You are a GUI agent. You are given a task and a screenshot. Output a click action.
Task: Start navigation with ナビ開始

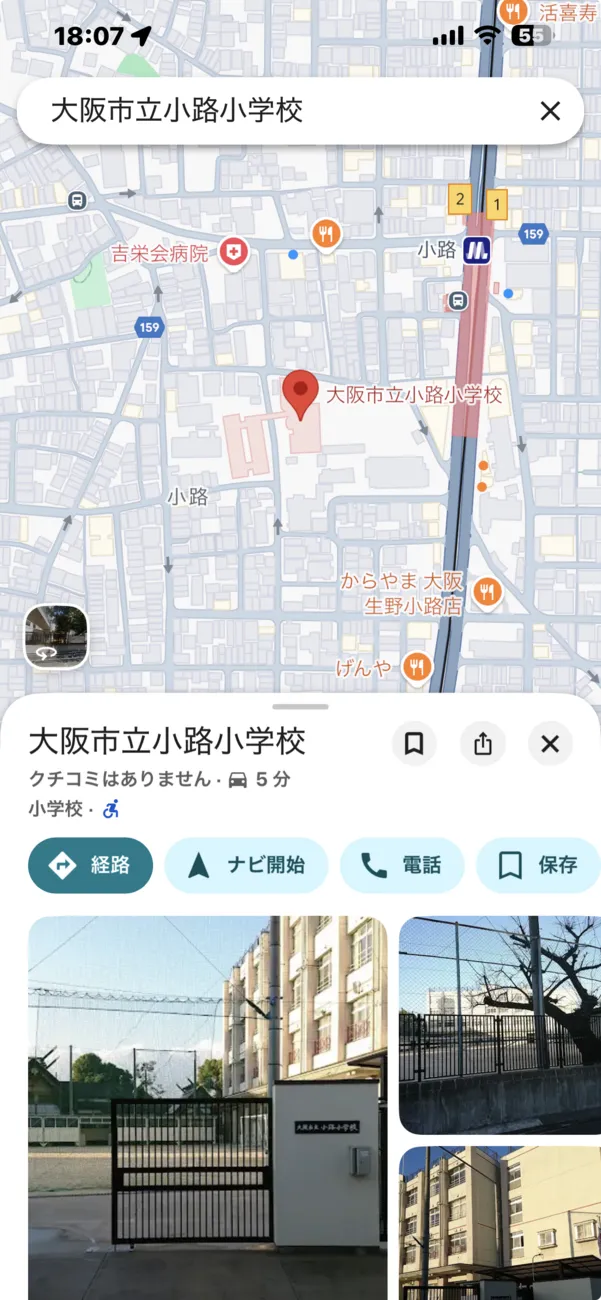pyautogui.click(x=246, y=865)
